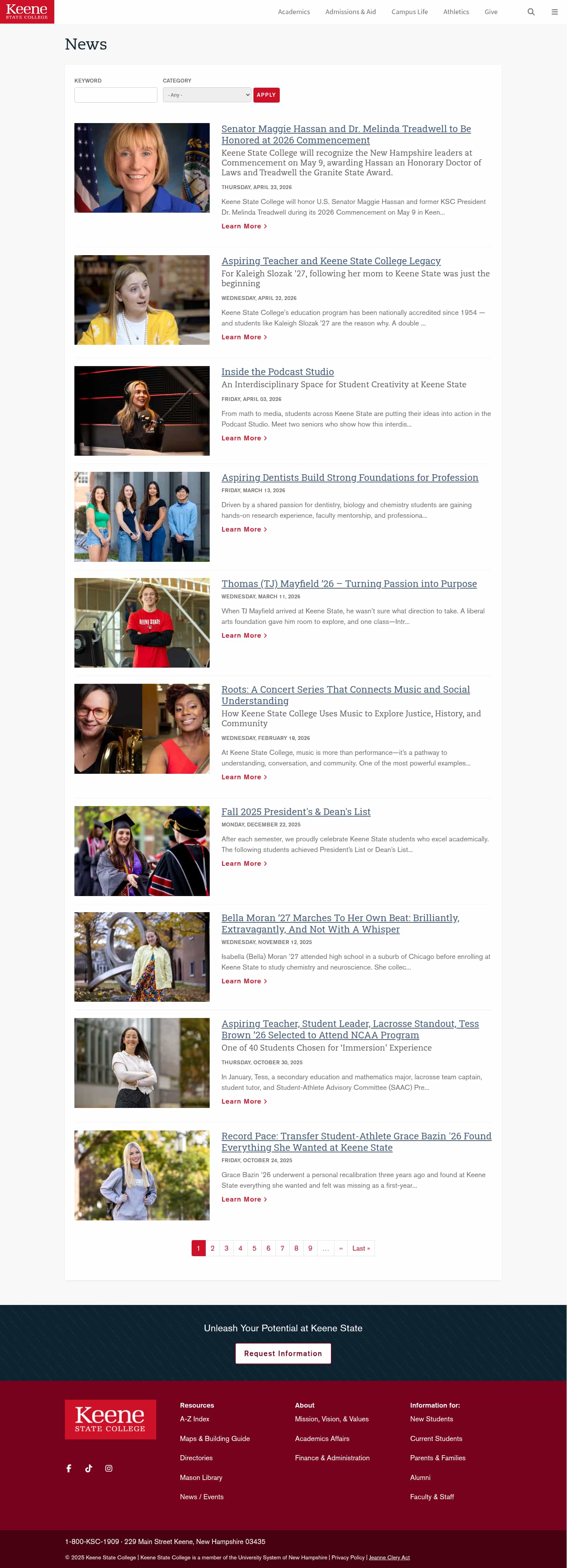The image size is (567, 1568).
Task: Jump to the Last news page
Action: tap(360, 1248)
